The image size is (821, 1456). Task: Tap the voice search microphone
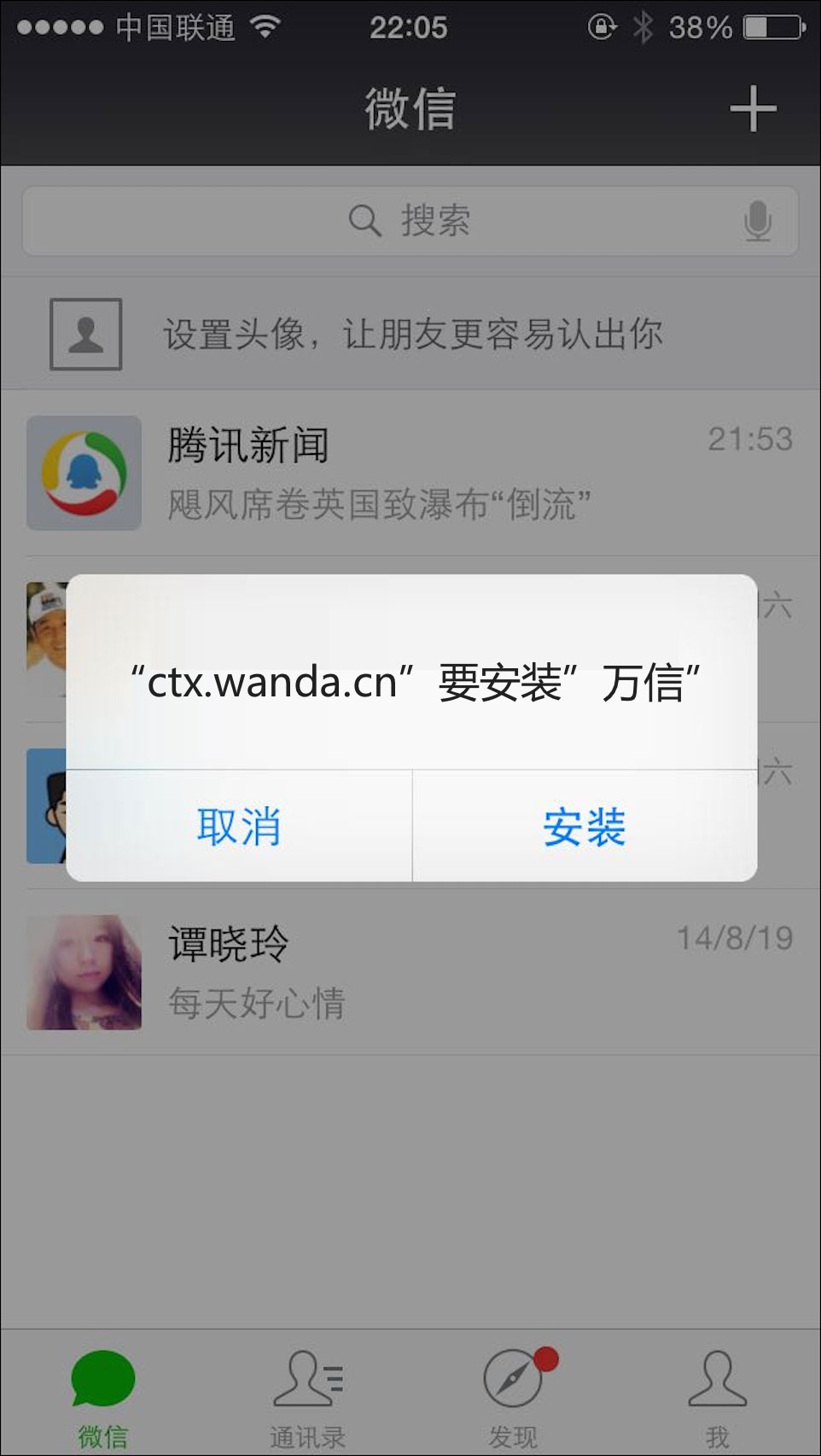(757, 221)
